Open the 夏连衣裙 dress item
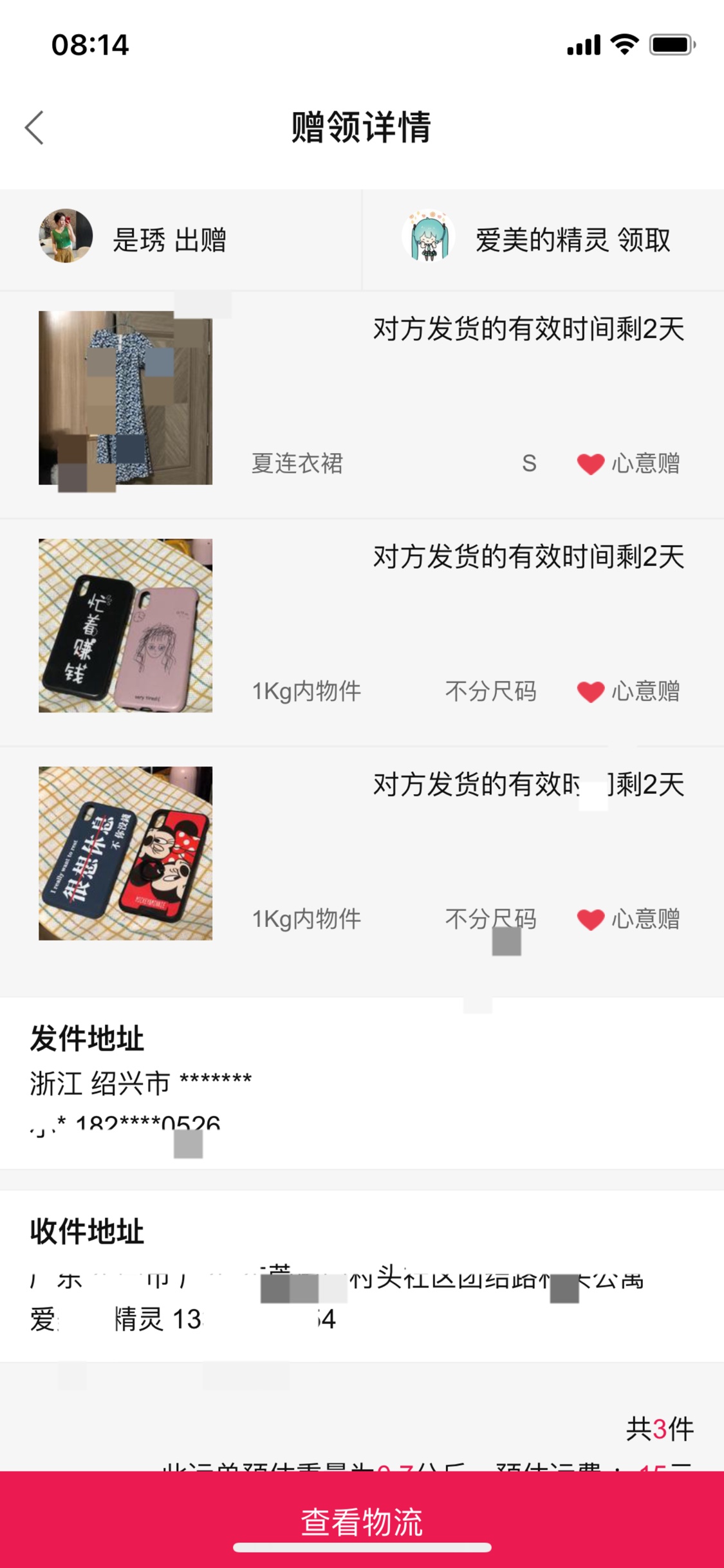 coord(125,398)
